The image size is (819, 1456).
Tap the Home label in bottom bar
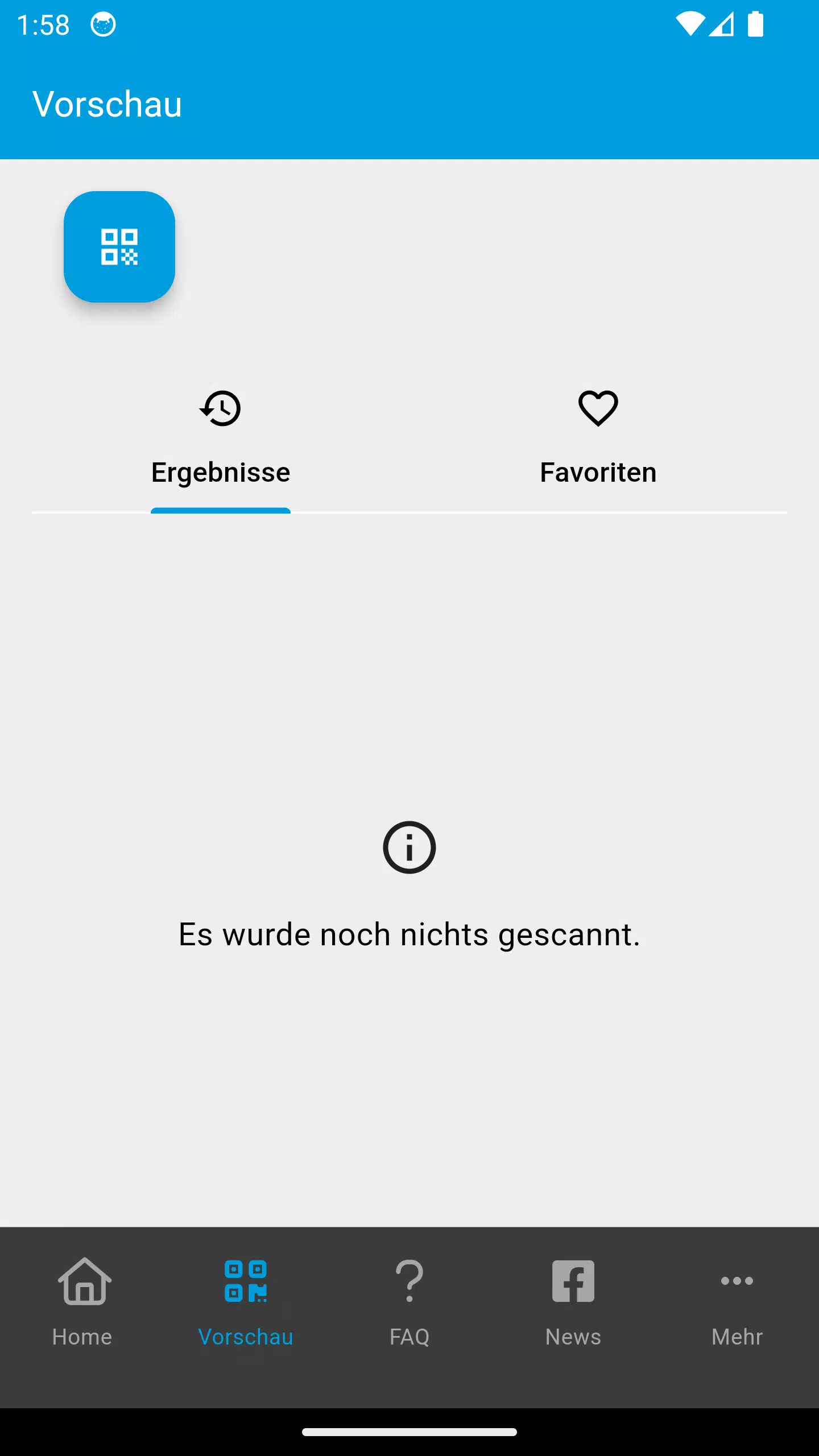coord(82,1336)
